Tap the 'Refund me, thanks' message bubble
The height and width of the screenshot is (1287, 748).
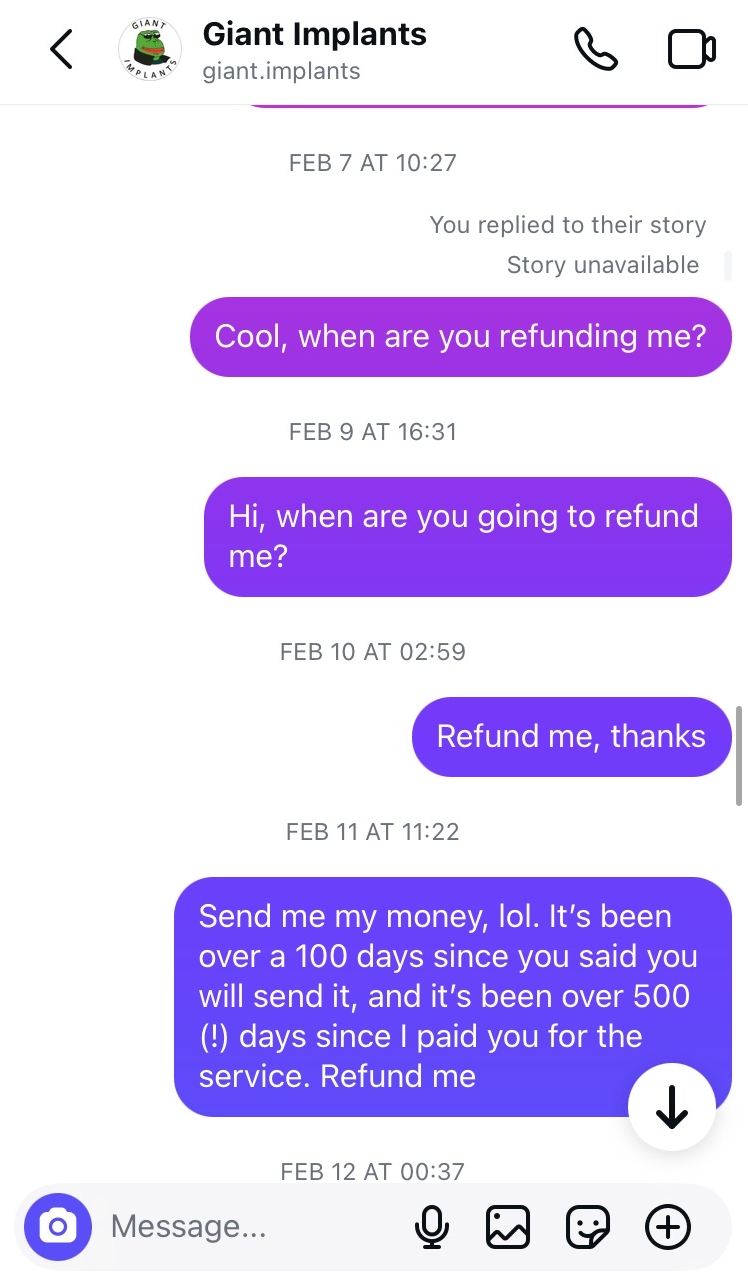pyautogui.click(x=571, y=736)
